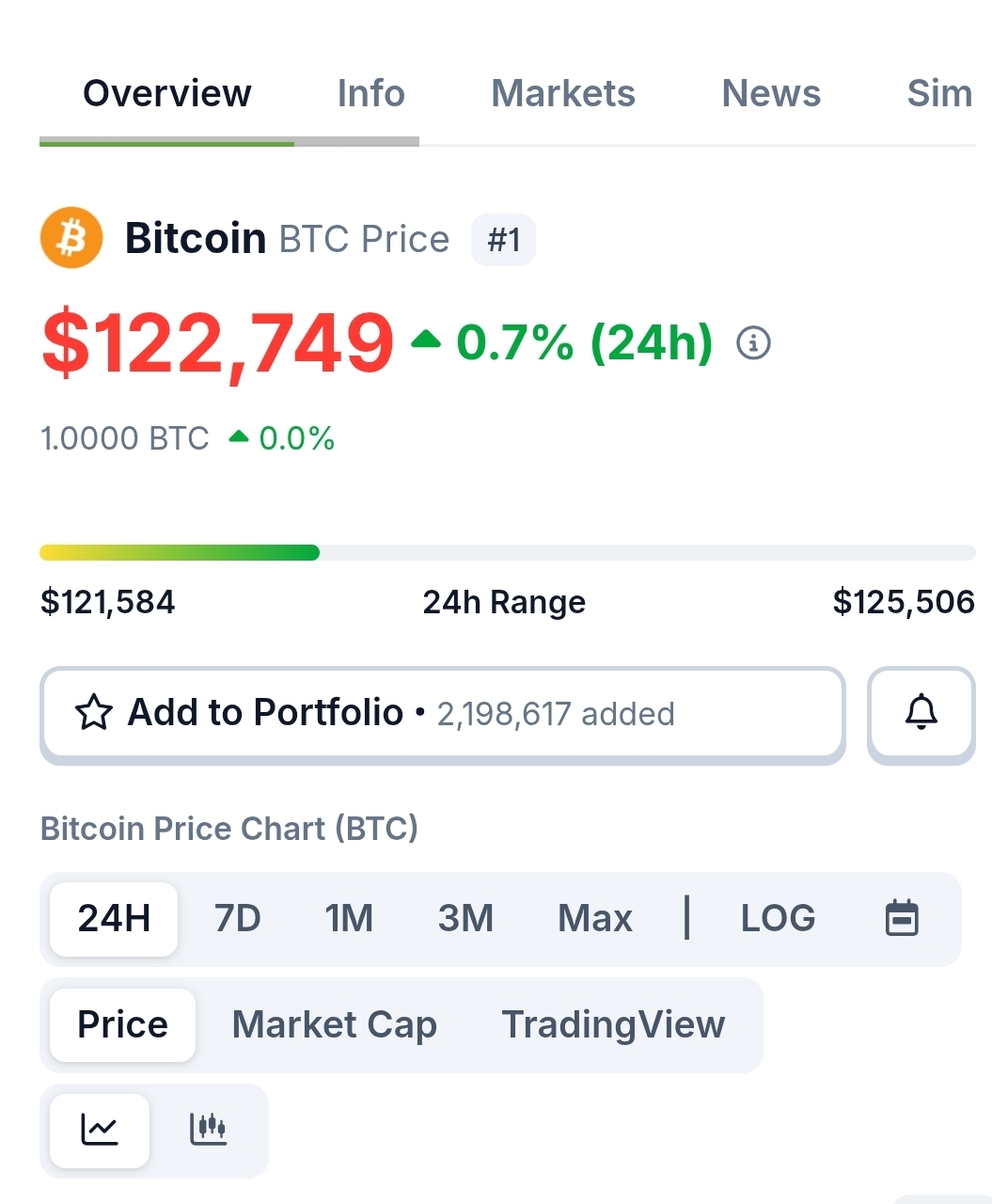Select the Price chart view
Viewport: 992px width, 1204px height.
122,1024
